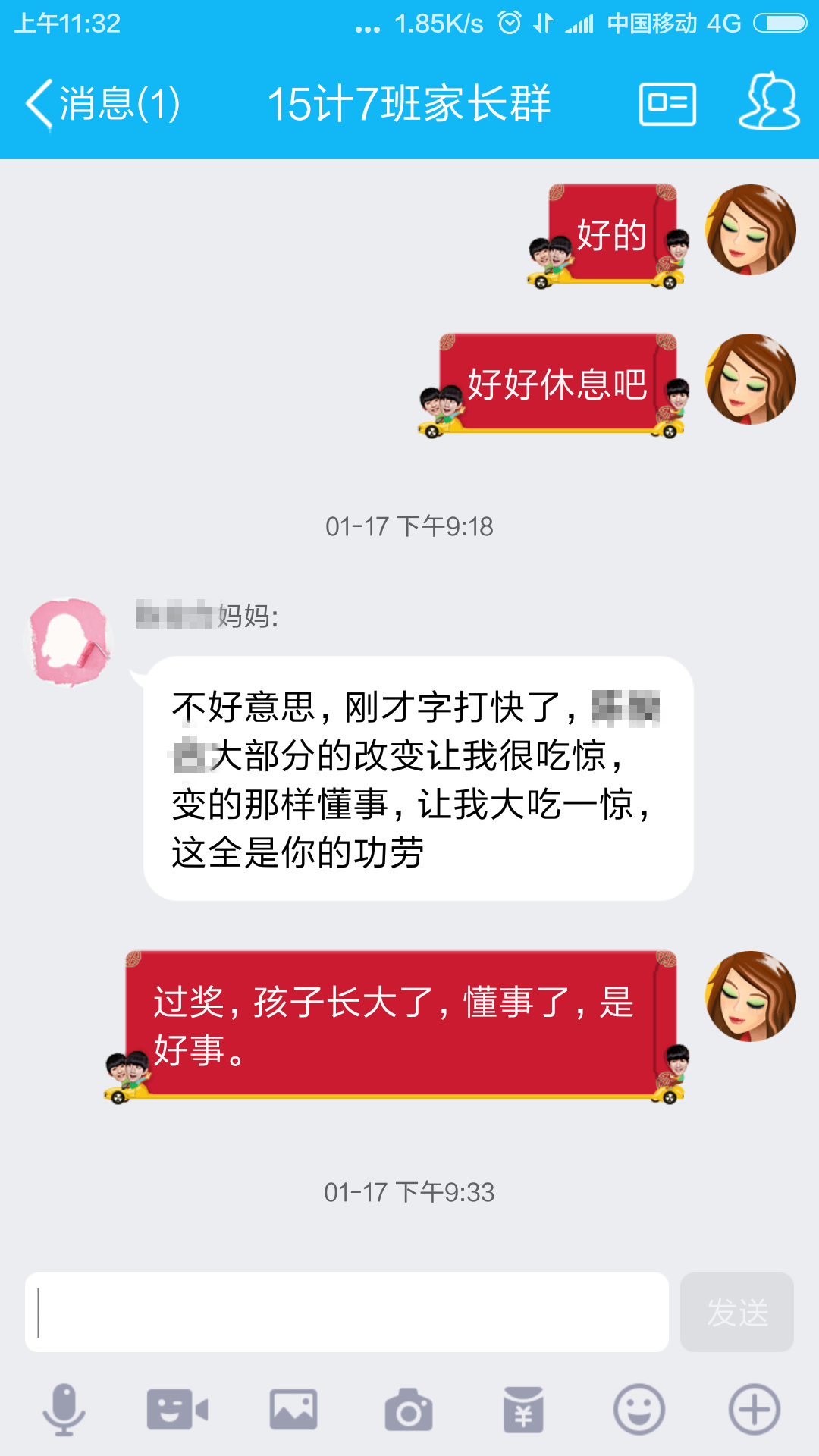This screenshot has height=1456, width=819.
Task: Tap the 发送 send button
Action: tap(737, 1312)
